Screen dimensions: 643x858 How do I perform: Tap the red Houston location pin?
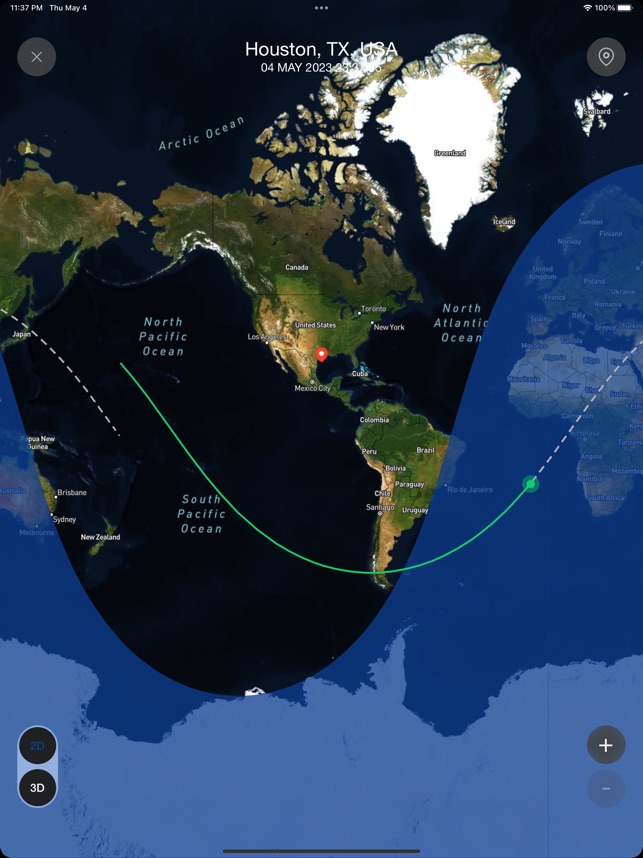tap(321, 354)
